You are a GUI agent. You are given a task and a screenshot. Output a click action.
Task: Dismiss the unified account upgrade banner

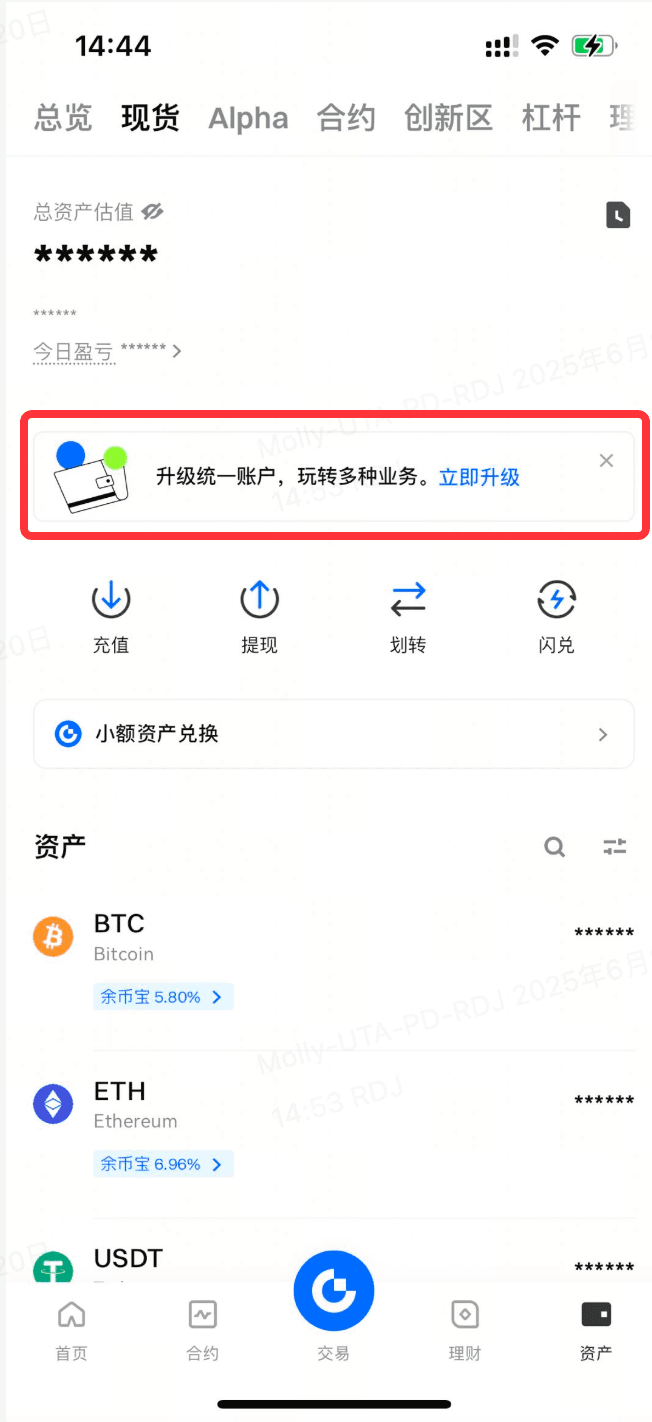606,461
